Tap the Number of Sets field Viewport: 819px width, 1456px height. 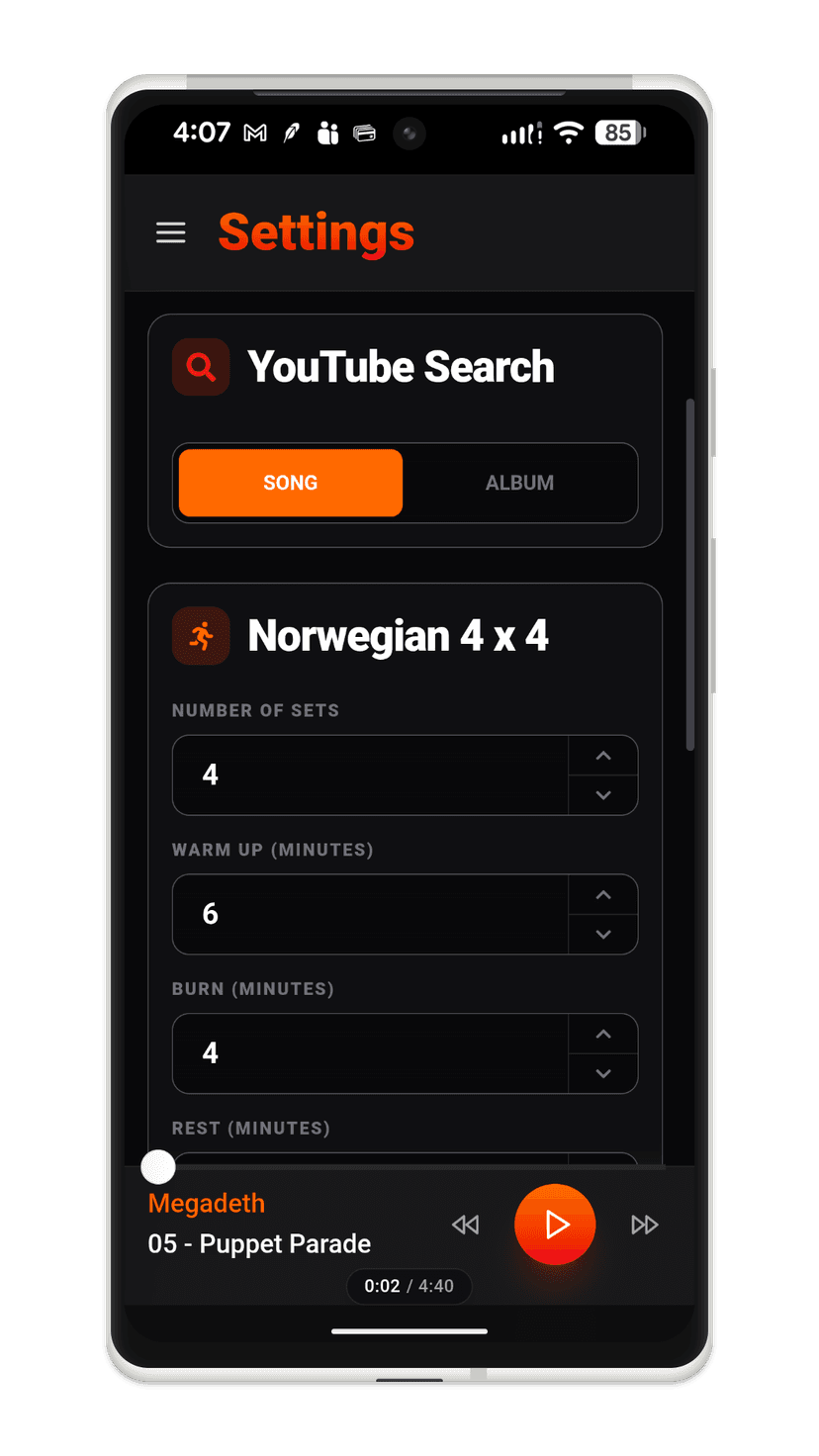click(x=371, y=774)
